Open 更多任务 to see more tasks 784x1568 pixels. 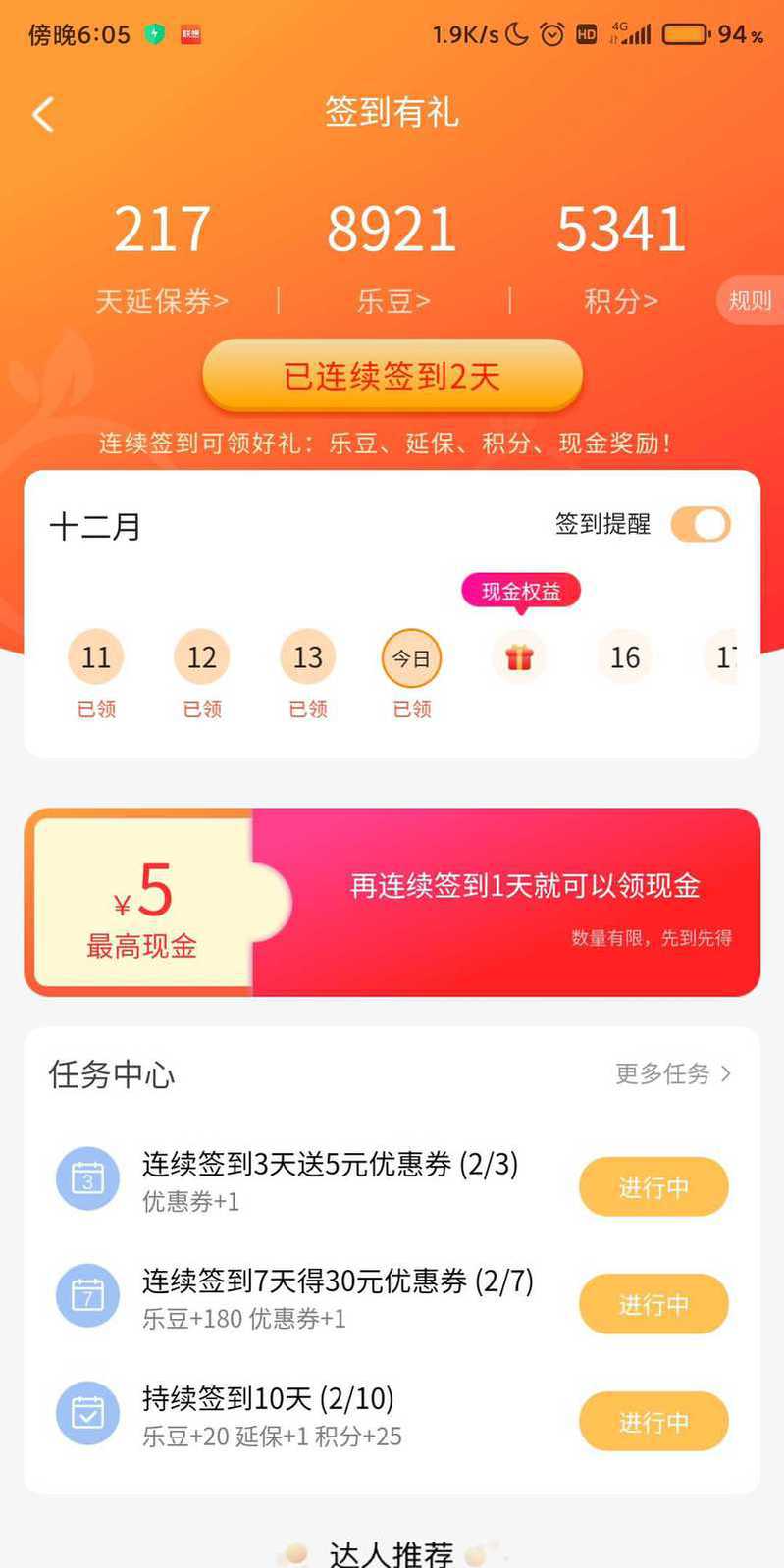click(673, 1073)
